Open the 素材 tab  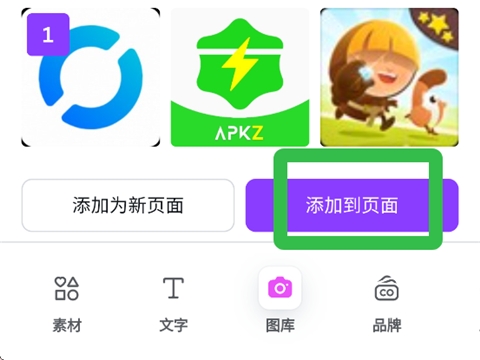(67, 304)
